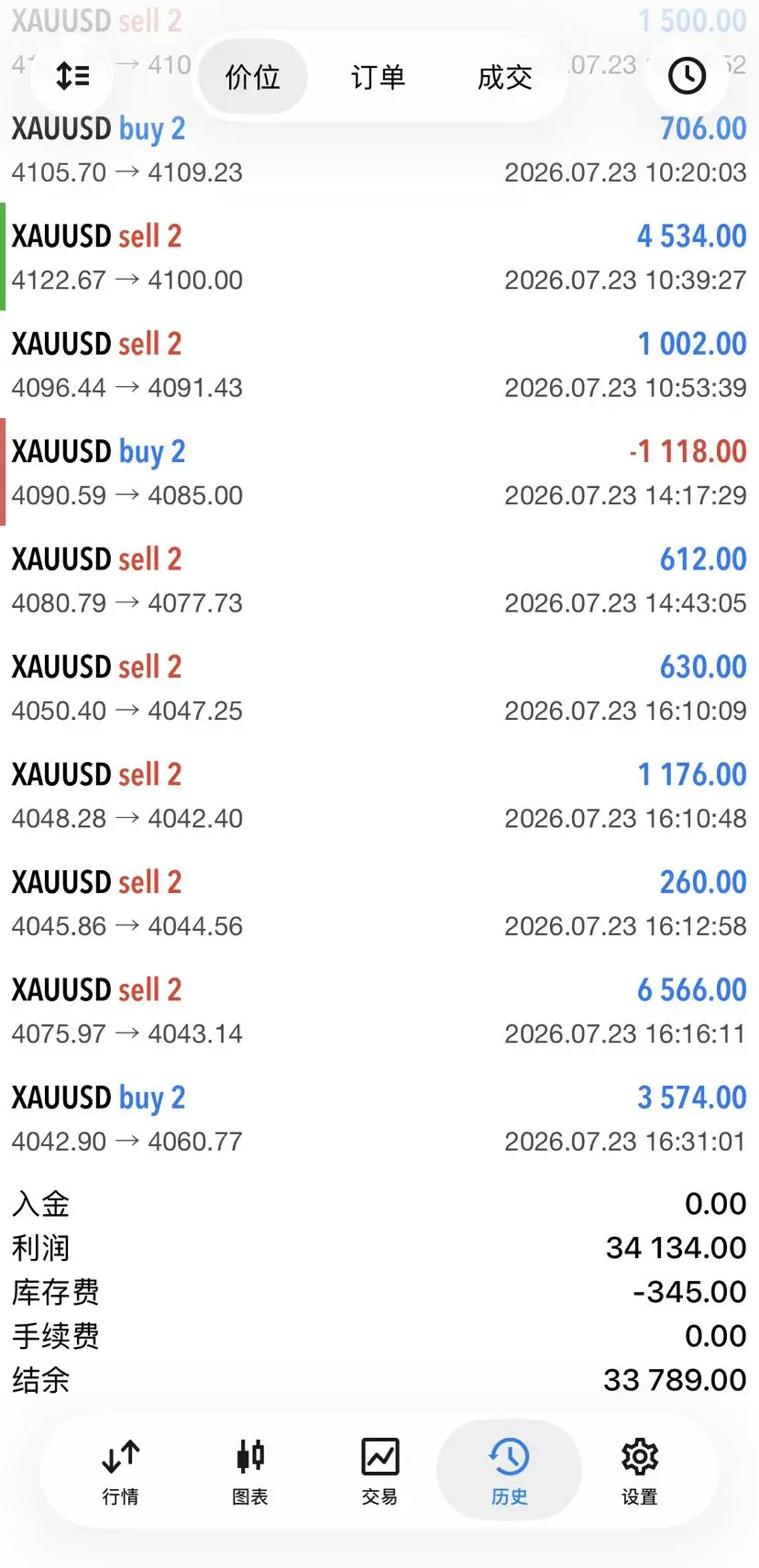Open the sell trade with 6 566.00 profit

click(x=379, y=1010)
